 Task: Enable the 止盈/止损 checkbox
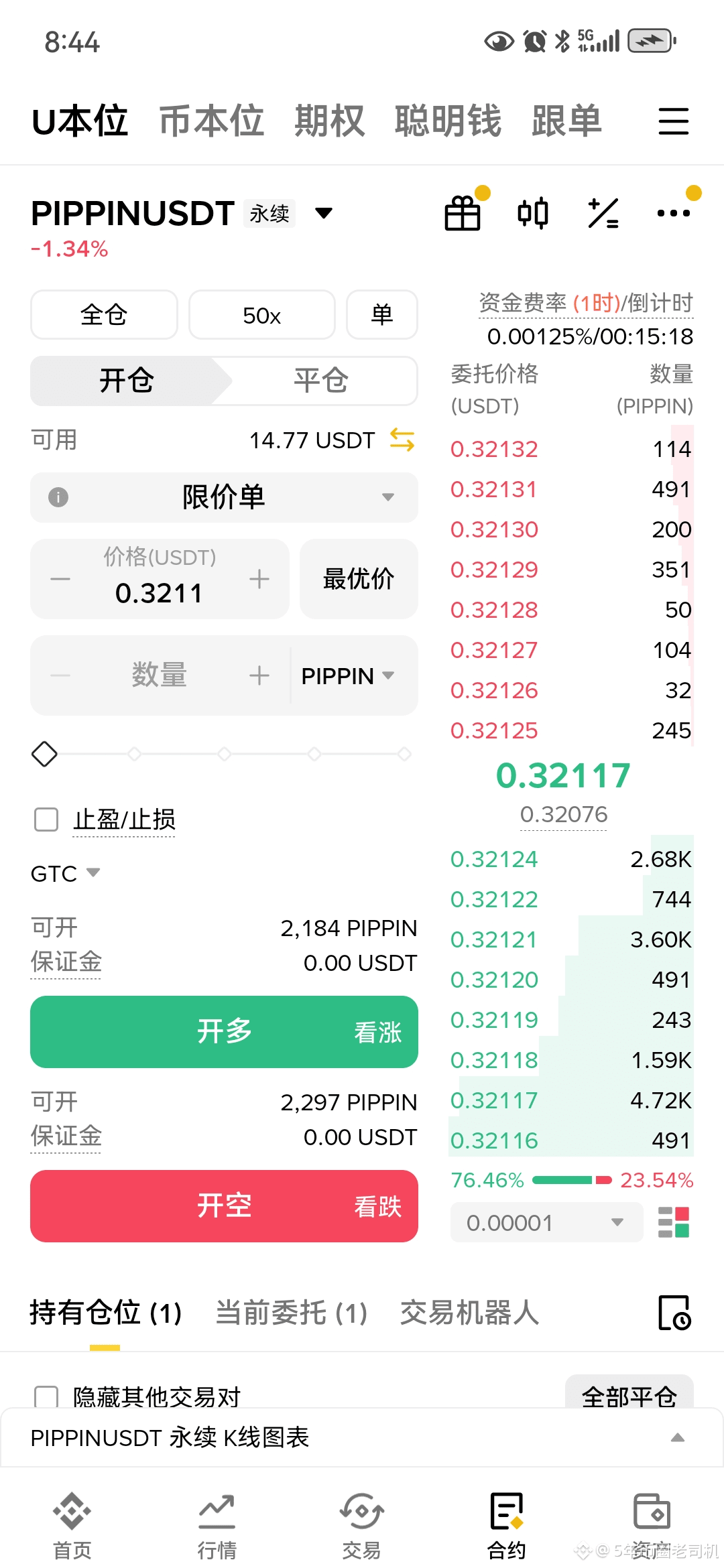(x=46, y=819)
